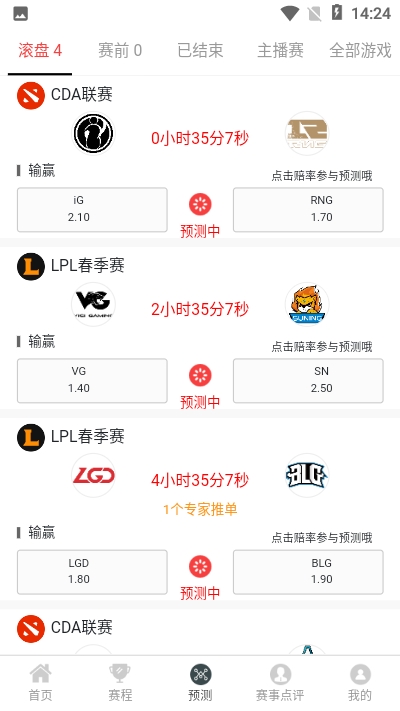
Task: Open the 赛事点评 tab
Action: click(x=280, y=682)
